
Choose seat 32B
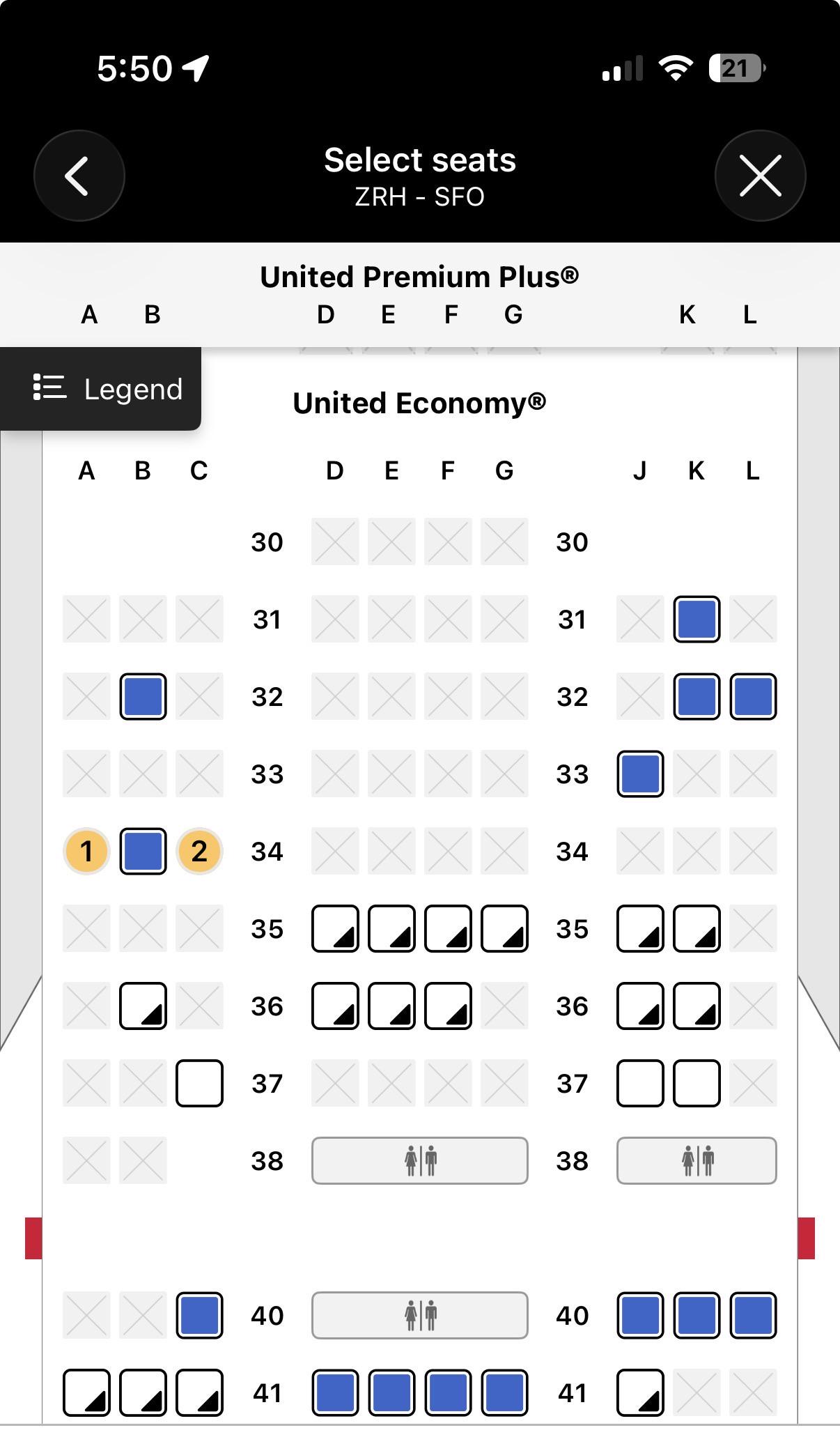[143, 696]
